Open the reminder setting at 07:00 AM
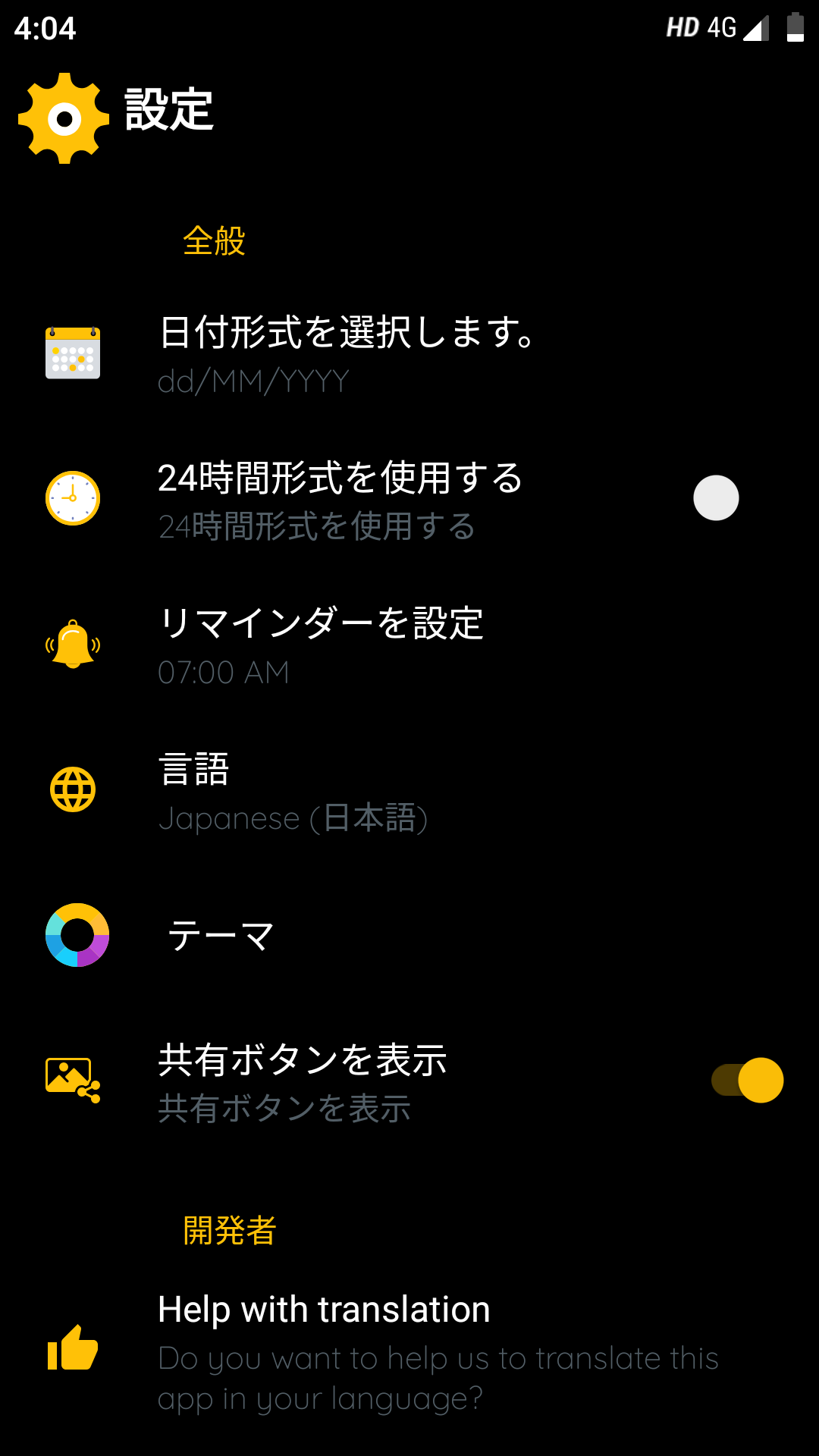Viewport: 819px width, 1456px height. 409,645
